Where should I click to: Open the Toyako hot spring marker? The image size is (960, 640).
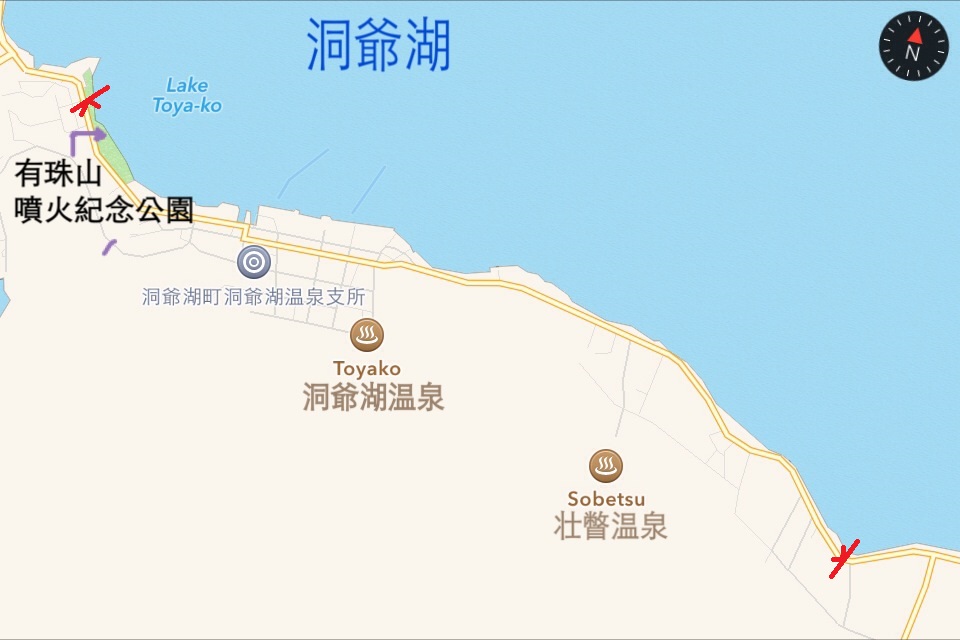coord(368,335)
